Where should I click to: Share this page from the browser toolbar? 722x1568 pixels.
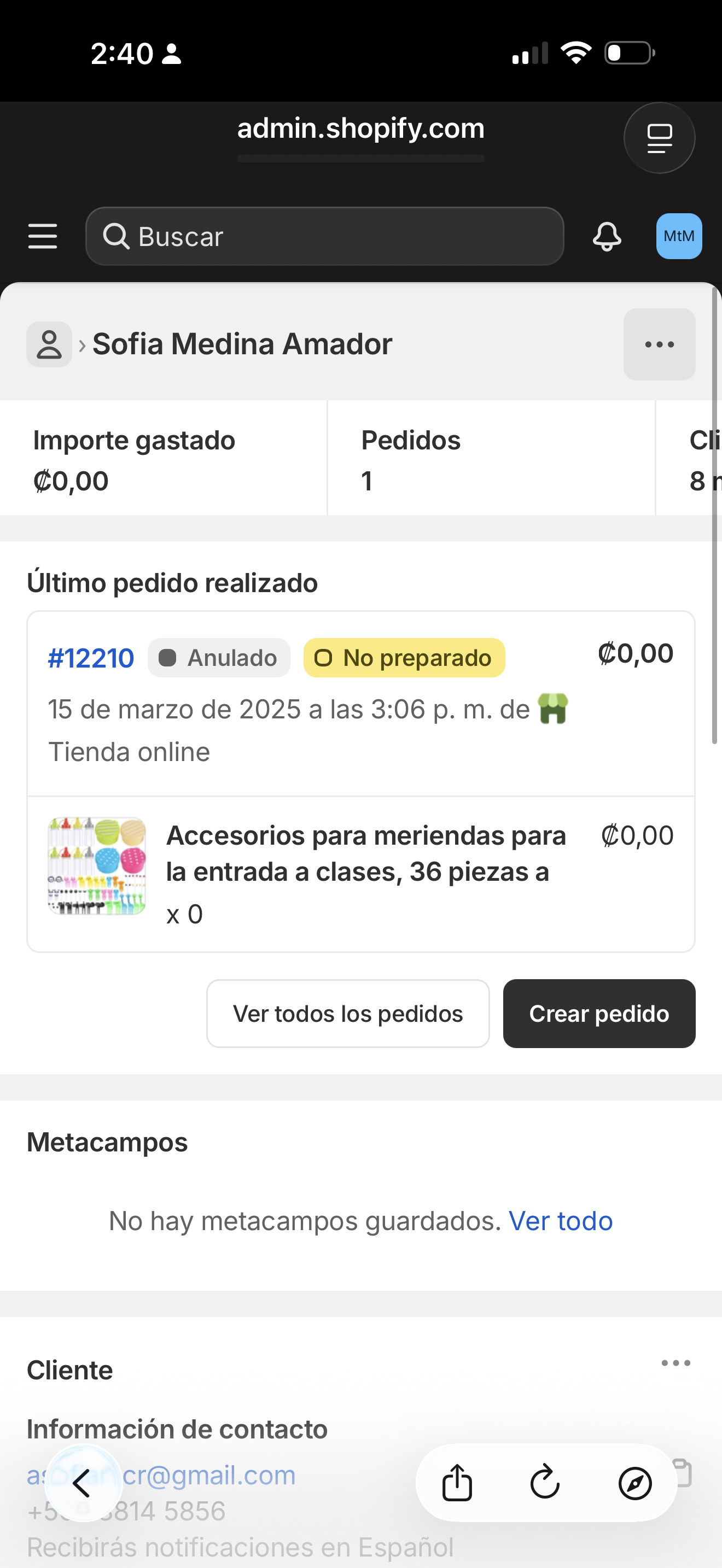pyautogui.click(x=457, y=1483)
